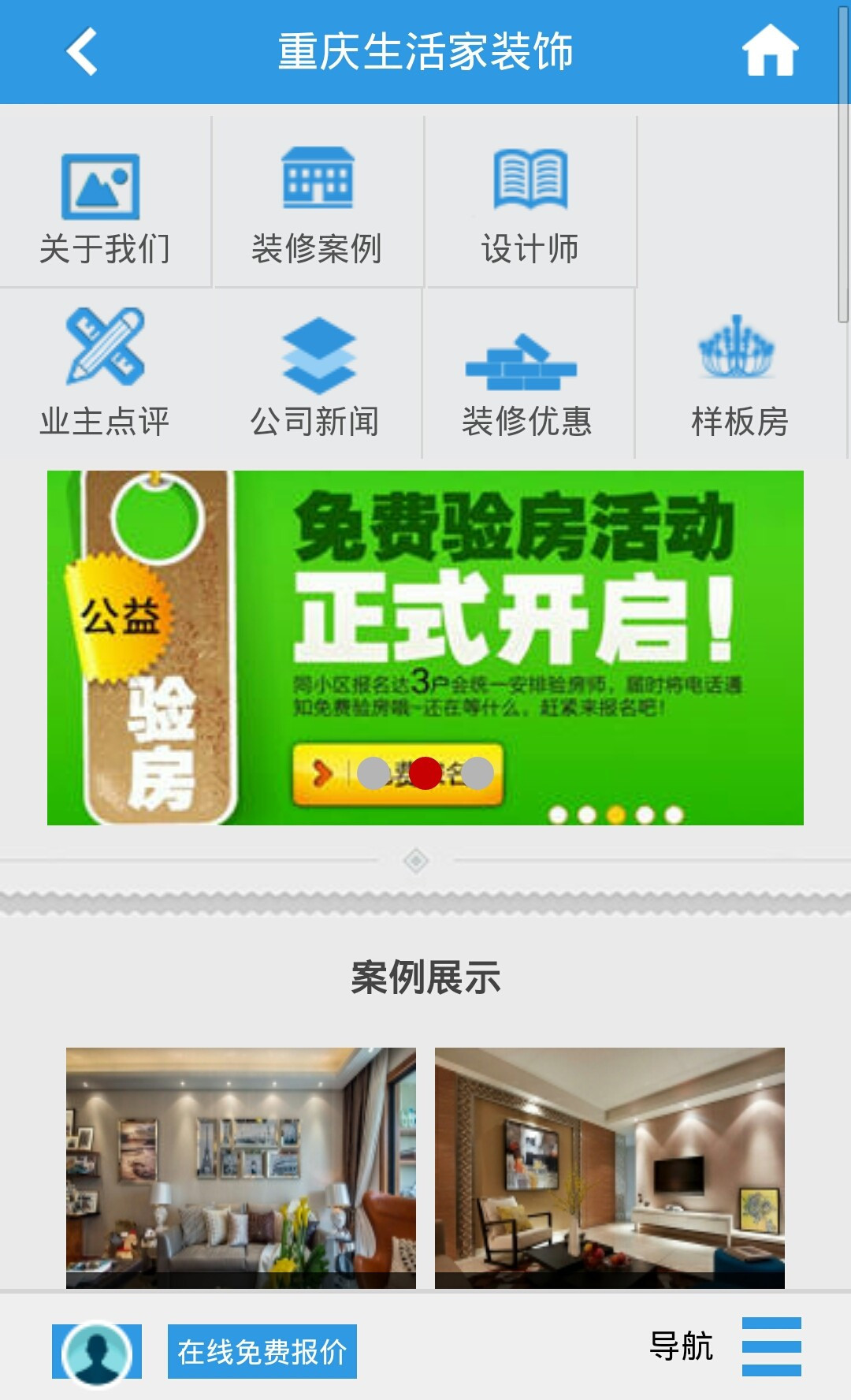
Task: Open 公司新闻 section
Action: coord(316,374)
